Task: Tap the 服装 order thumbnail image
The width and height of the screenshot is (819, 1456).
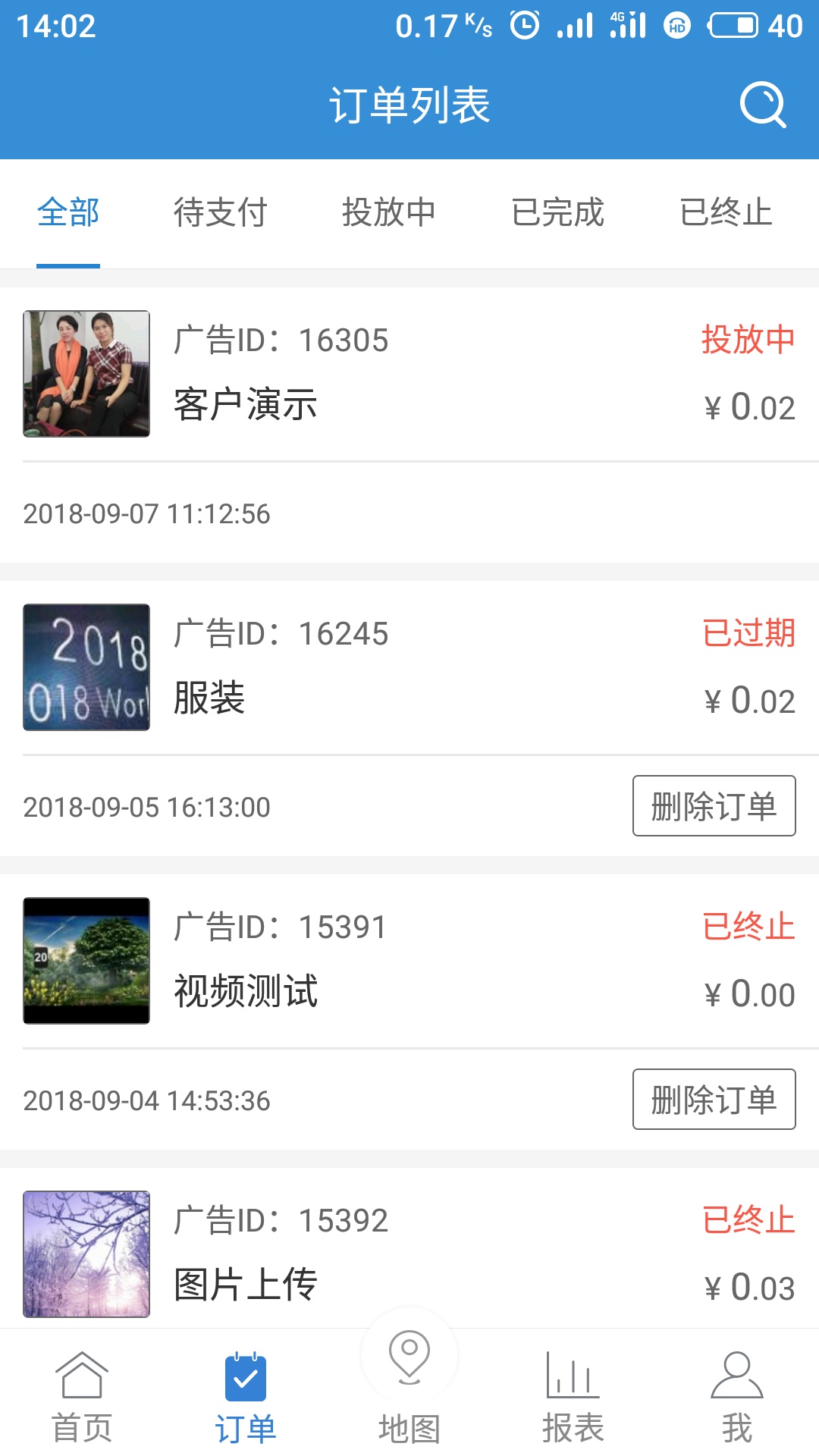Action: click(86, 667)
